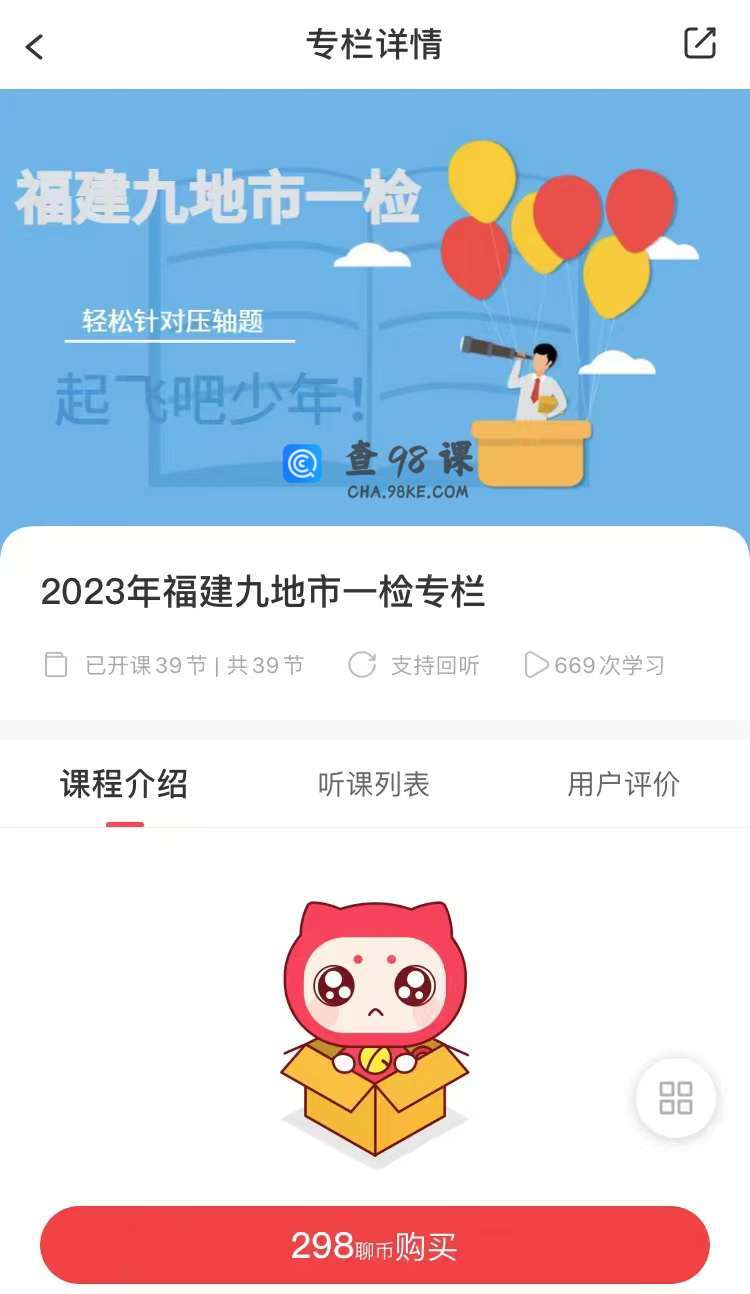The image size is (750, 1294).
Task: Open the floating grid menu button
Action: click(676, 1098)
